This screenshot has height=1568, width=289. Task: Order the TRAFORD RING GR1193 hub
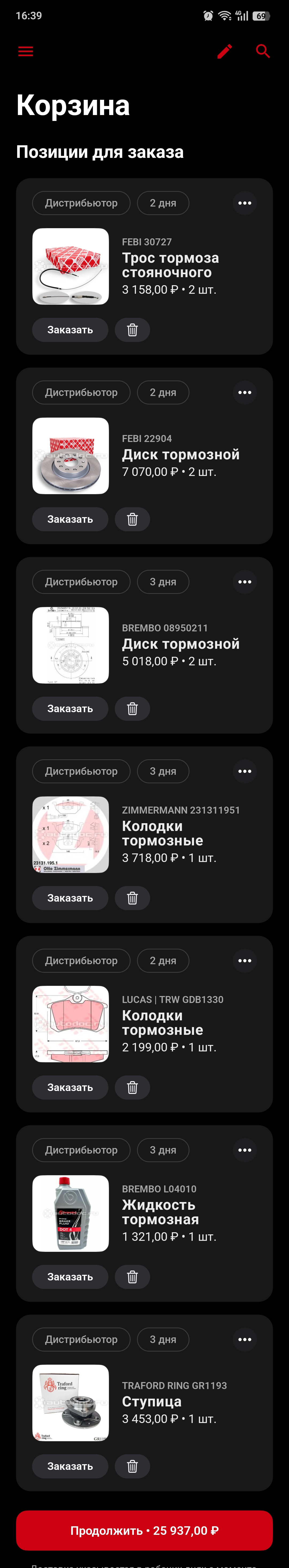(70, 1466)
